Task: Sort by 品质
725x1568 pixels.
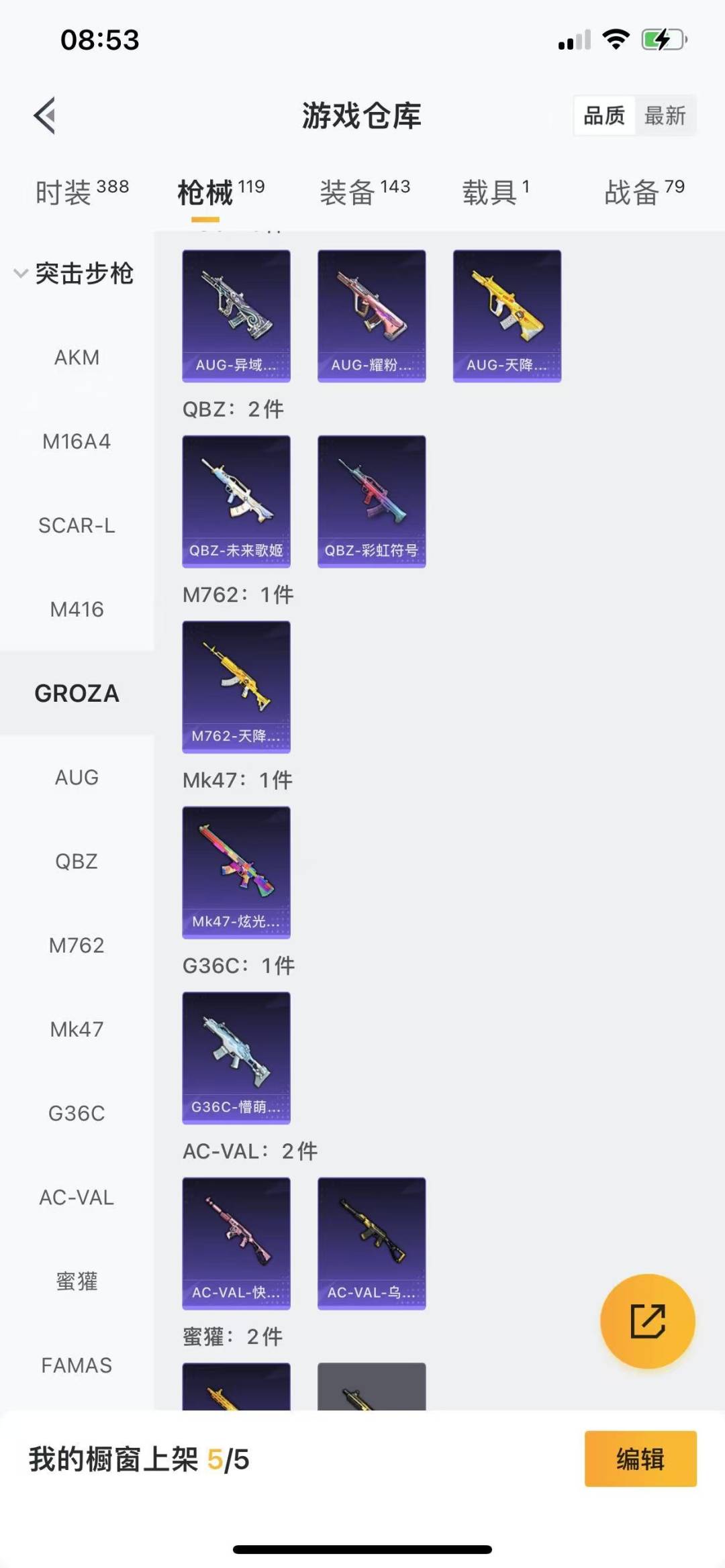Action: (x=604, y=115)
